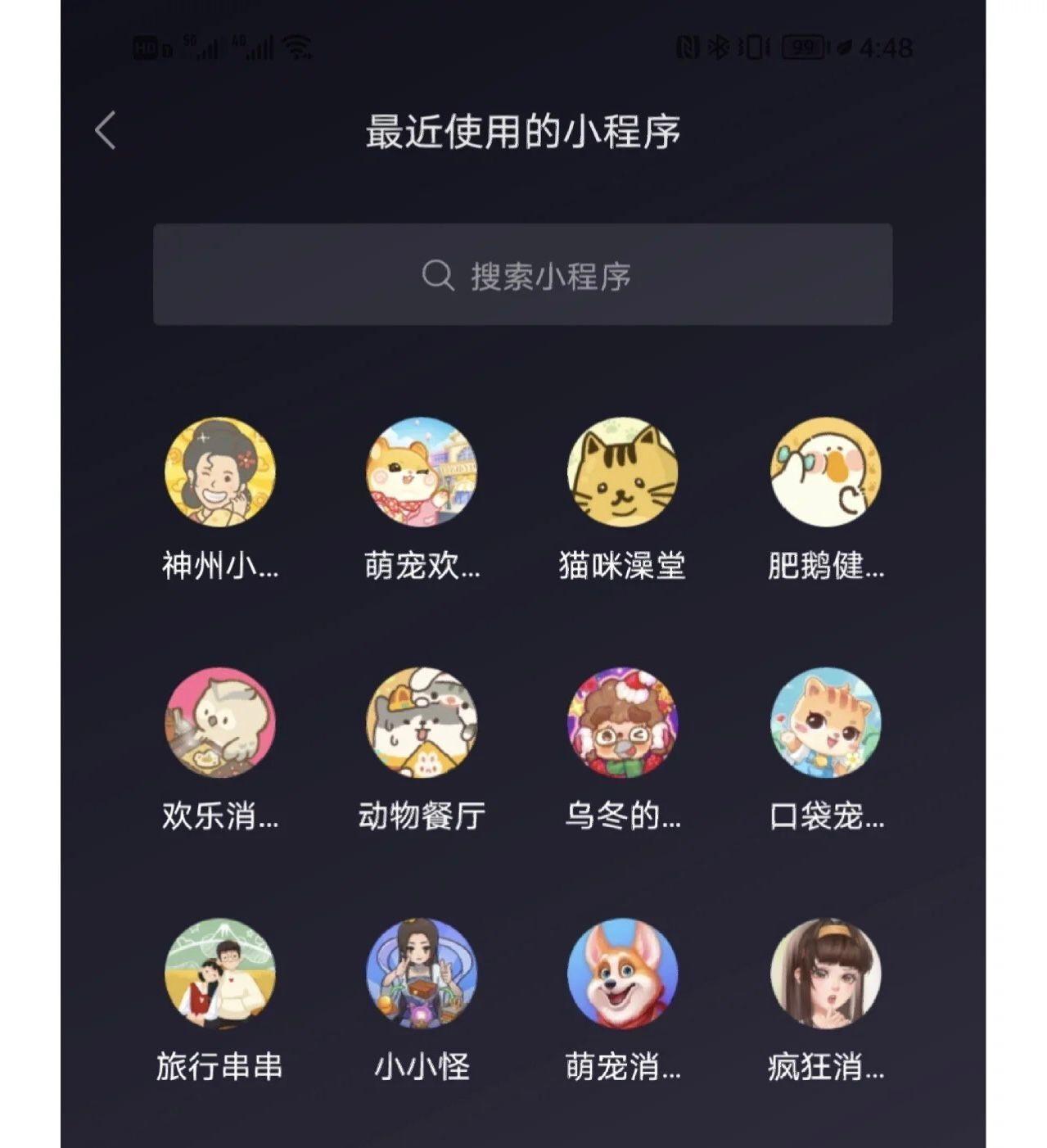Tap the 搜索小程序 search box
Viewport: 1047px width, 1148px height.
522,275
